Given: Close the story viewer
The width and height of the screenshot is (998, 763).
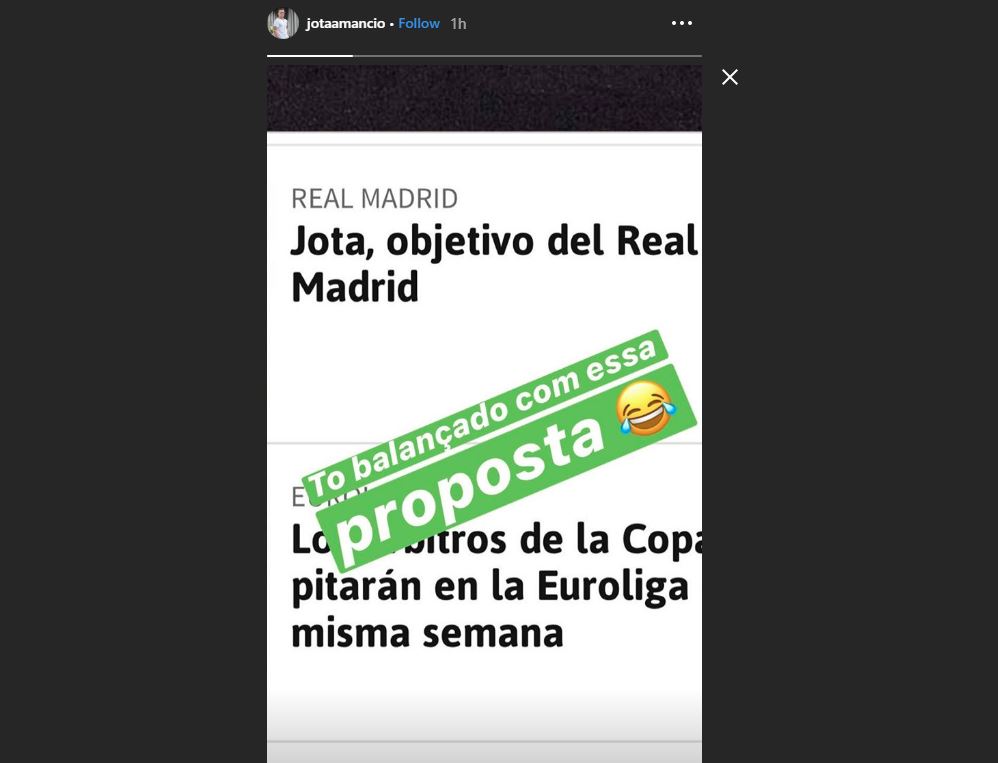Looking at the screenshot, I should click(x=730, y=77).
